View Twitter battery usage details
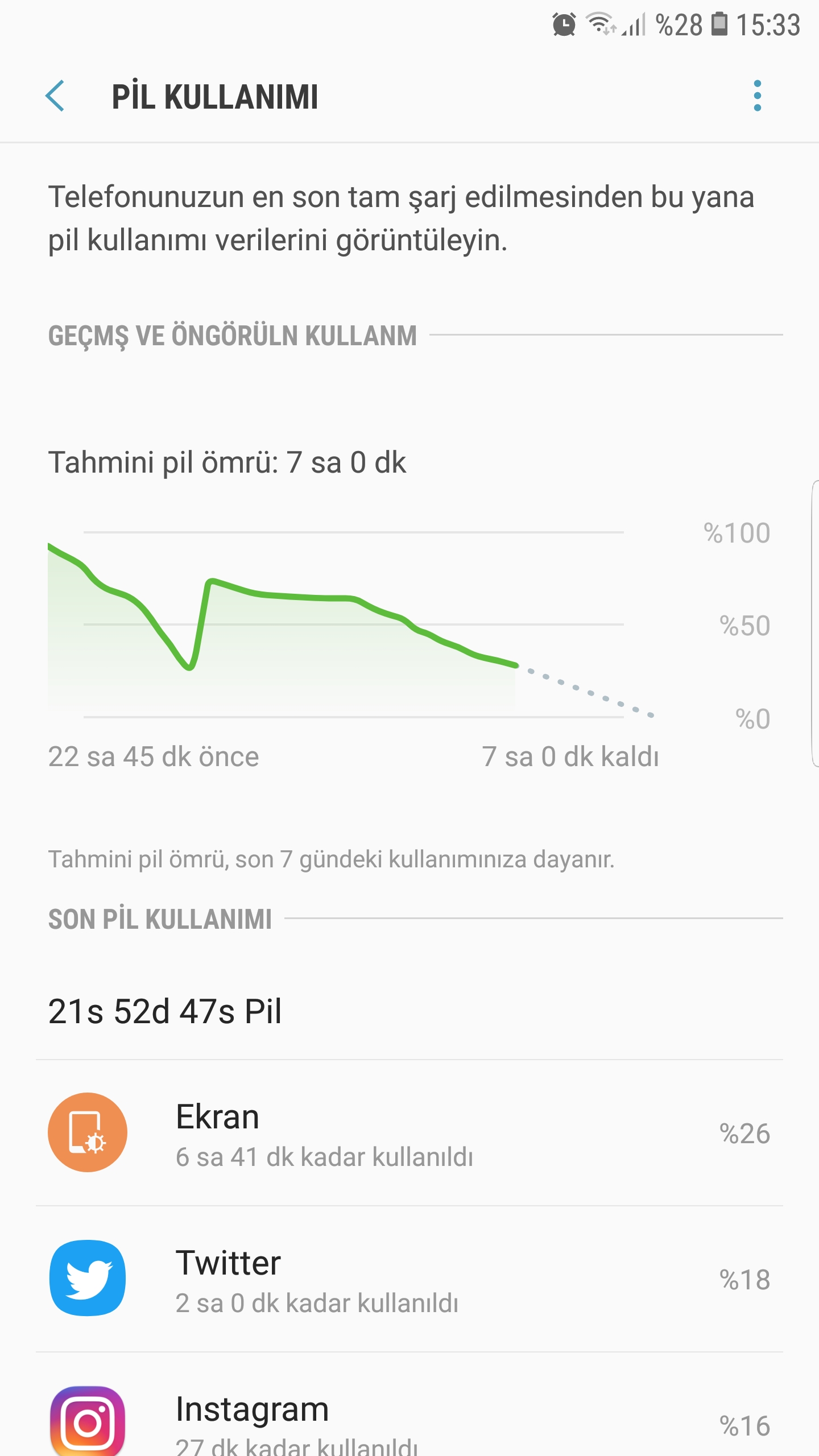The image size is (819, 1456). (409, 1279)
